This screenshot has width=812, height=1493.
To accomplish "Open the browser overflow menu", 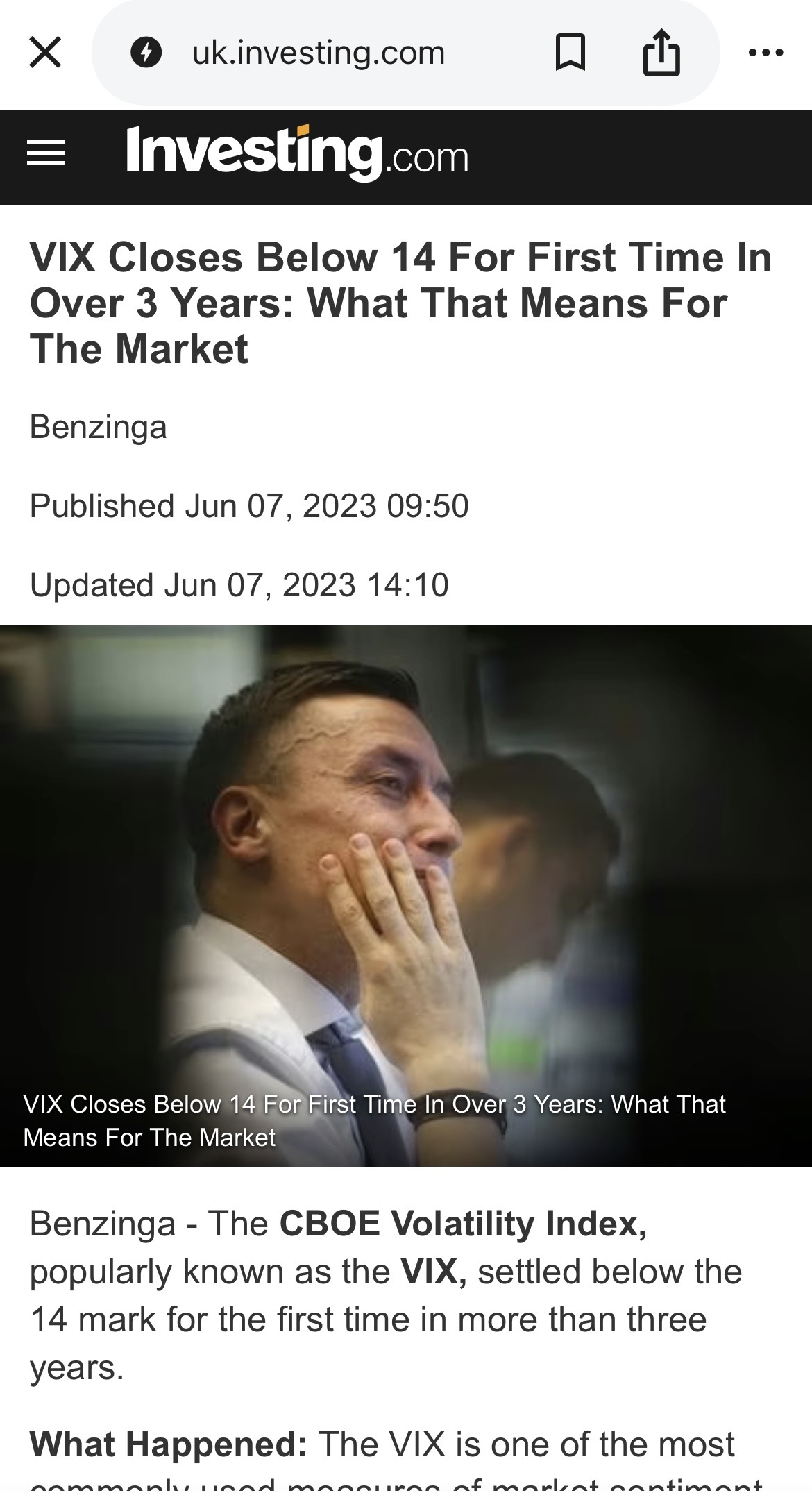I will (x=766, y=53).
